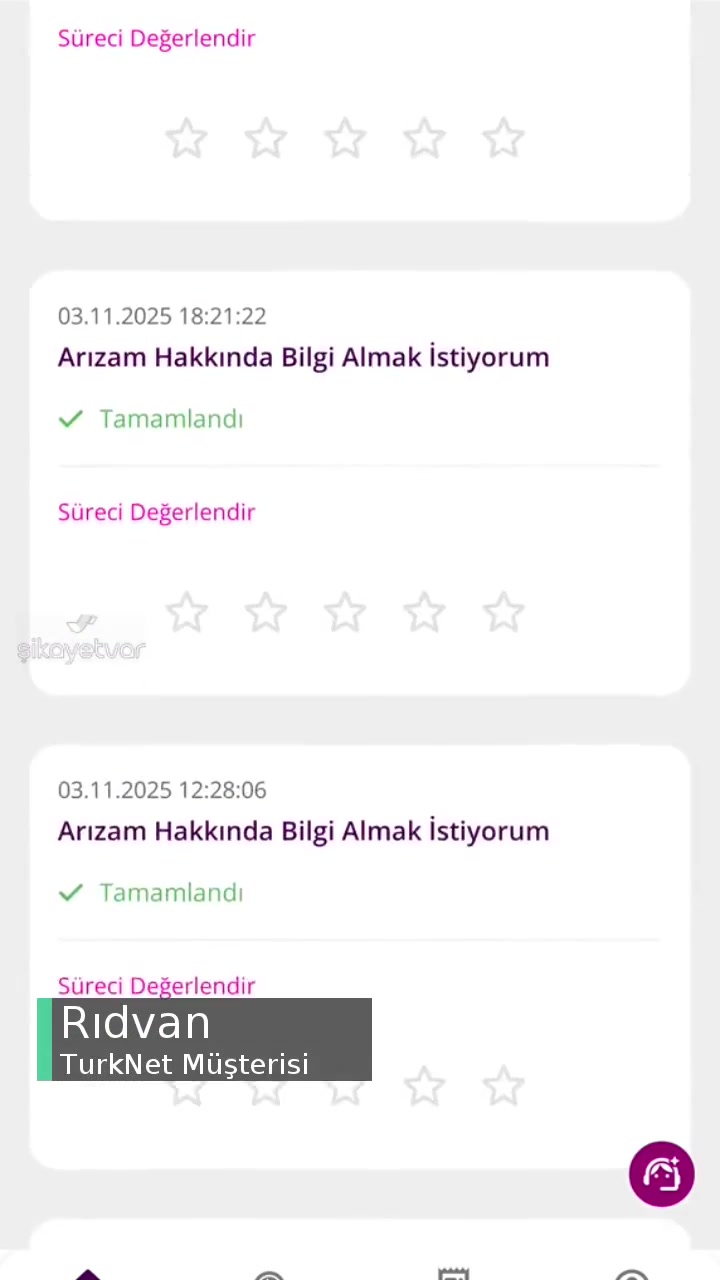This screenshot has width=720, height=1280.
Task: Give one star to the 18:21 ticket
Action: (186, 612)
